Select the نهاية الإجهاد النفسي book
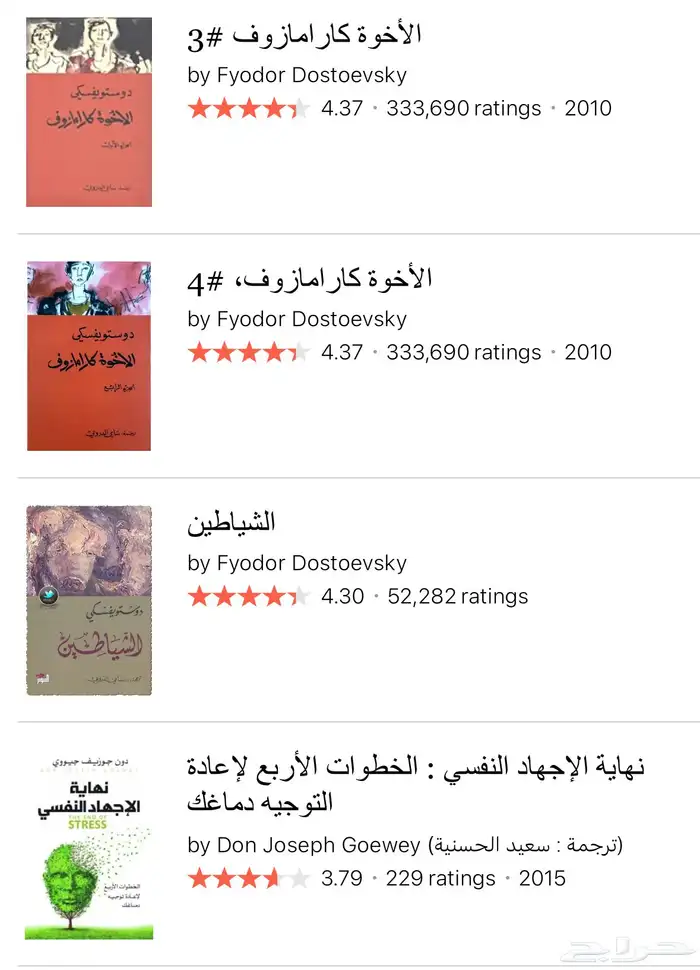 [415, 768]
